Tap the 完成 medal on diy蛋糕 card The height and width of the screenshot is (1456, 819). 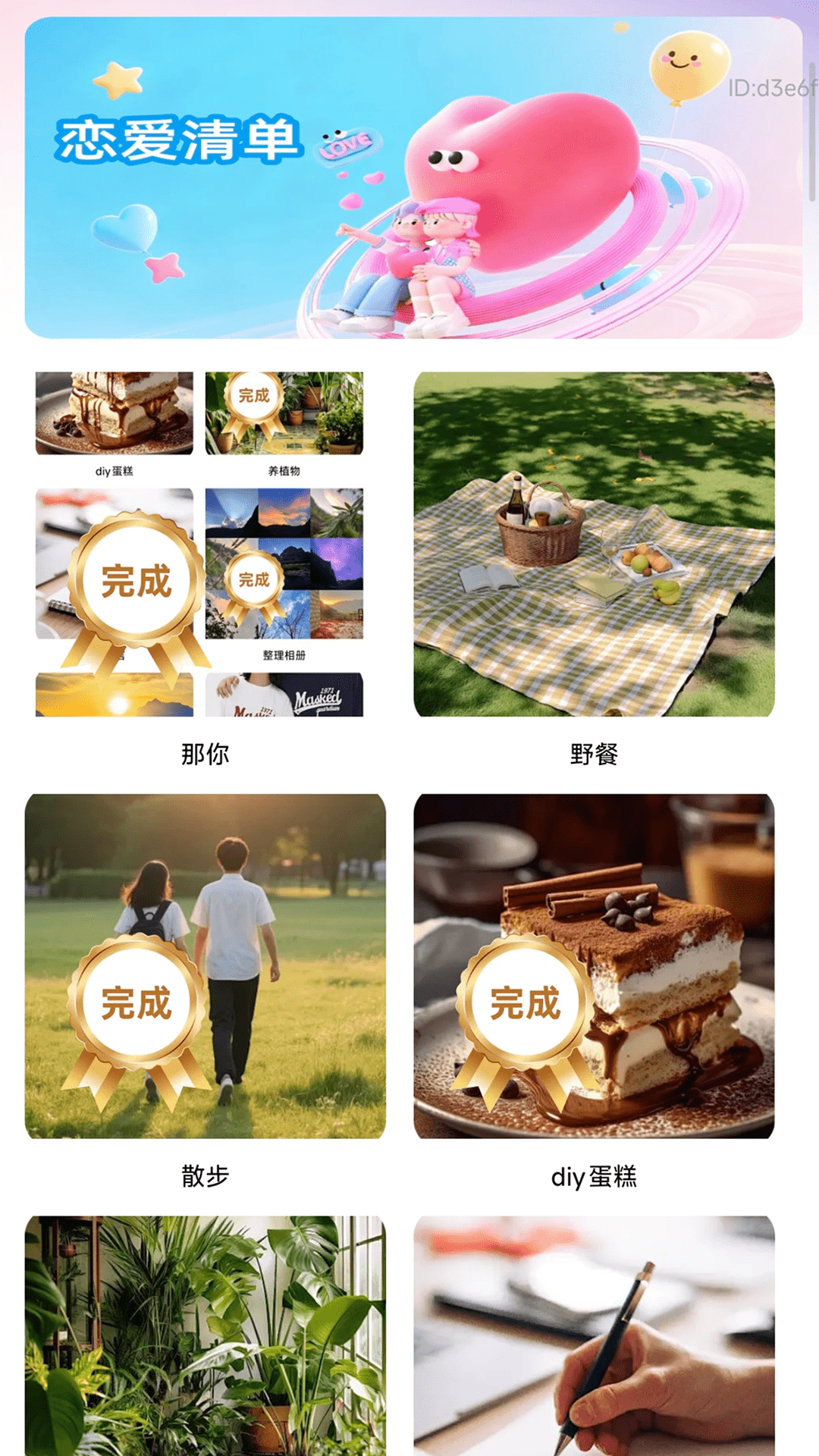(523, 1001)
